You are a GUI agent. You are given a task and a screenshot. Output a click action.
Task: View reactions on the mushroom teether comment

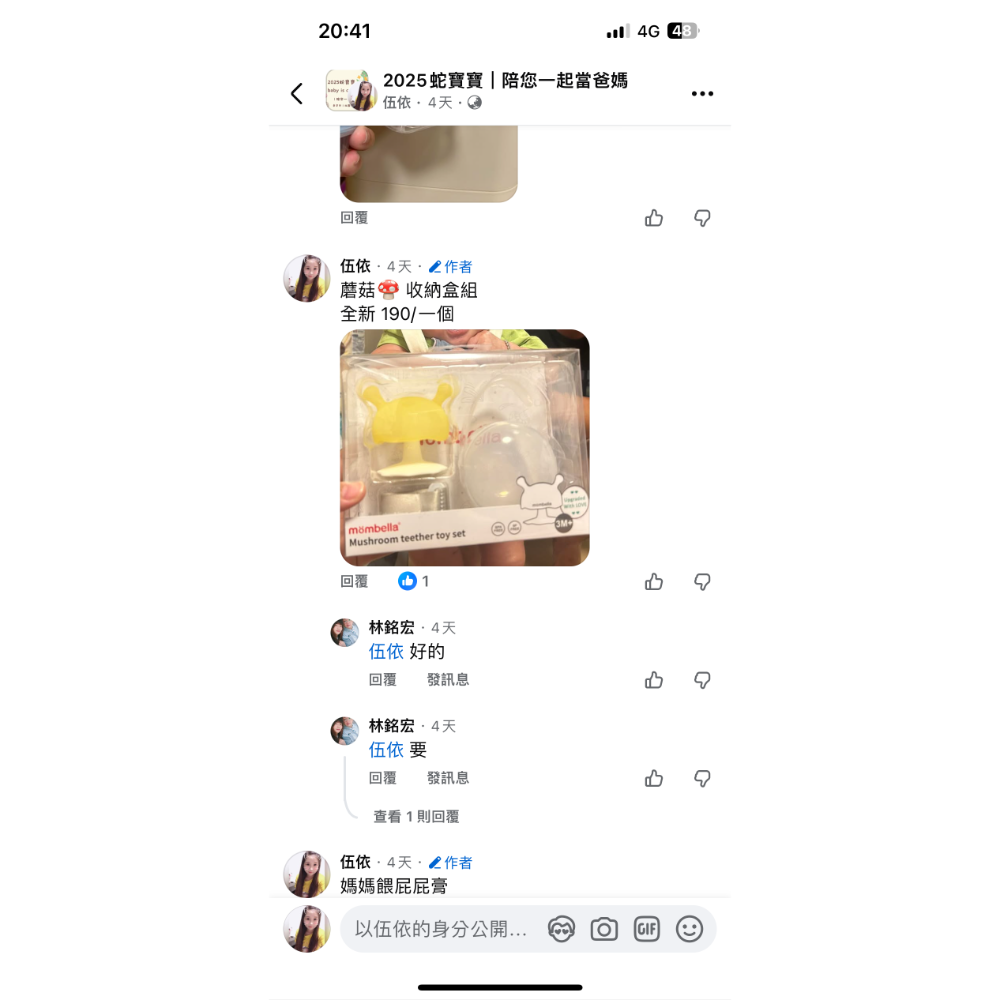tap(413, 582)
